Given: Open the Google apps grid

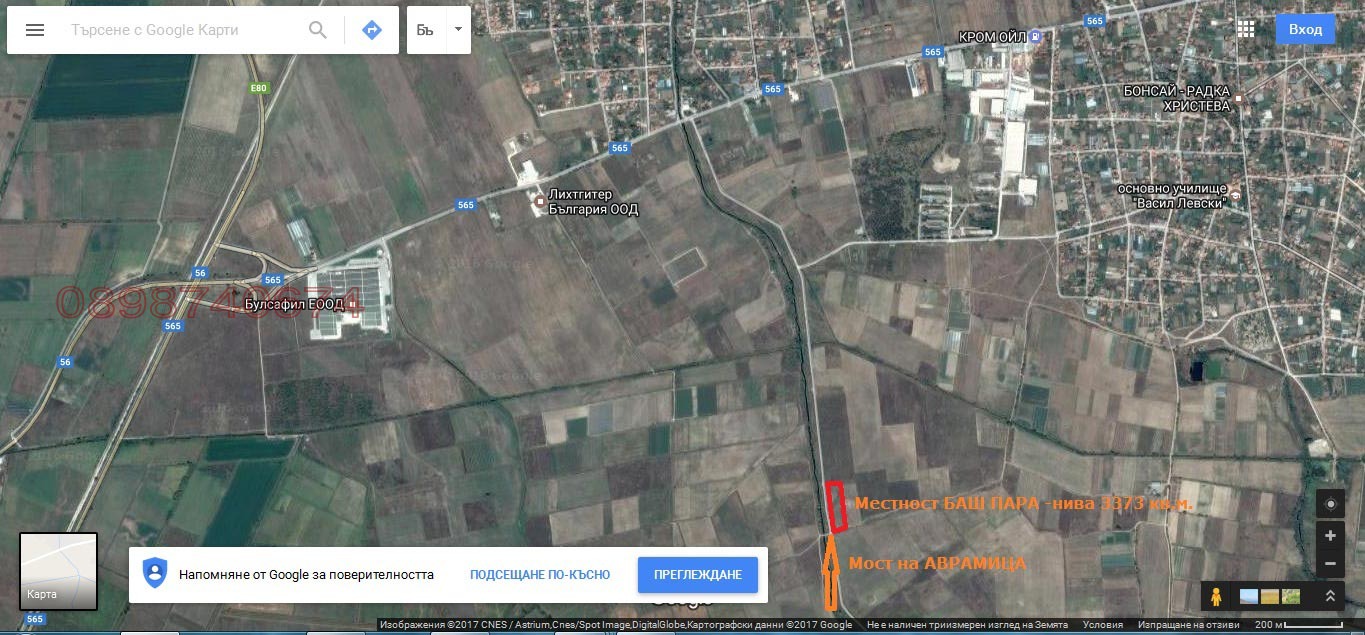Looking at the screenshot, I should [1246, 29].
